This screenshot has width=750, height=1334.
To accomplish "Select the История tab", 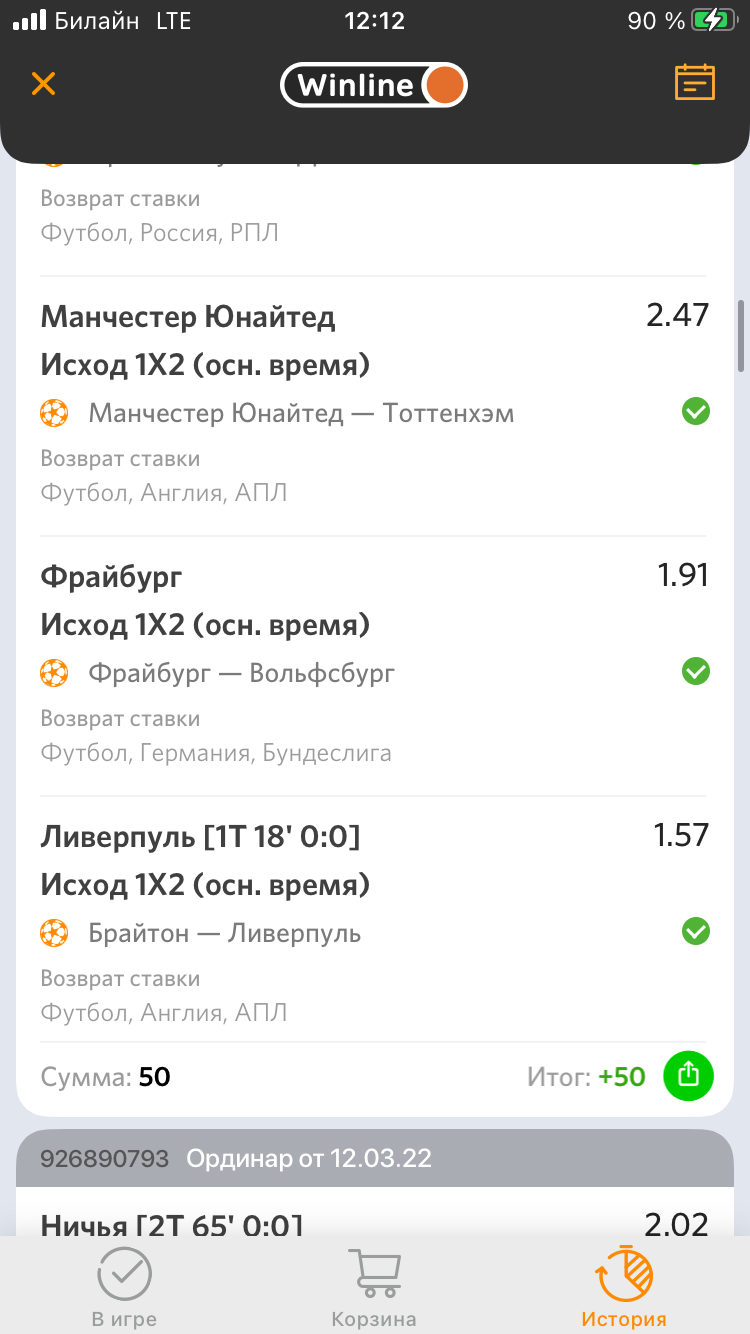I will [x=624, y=1290].
